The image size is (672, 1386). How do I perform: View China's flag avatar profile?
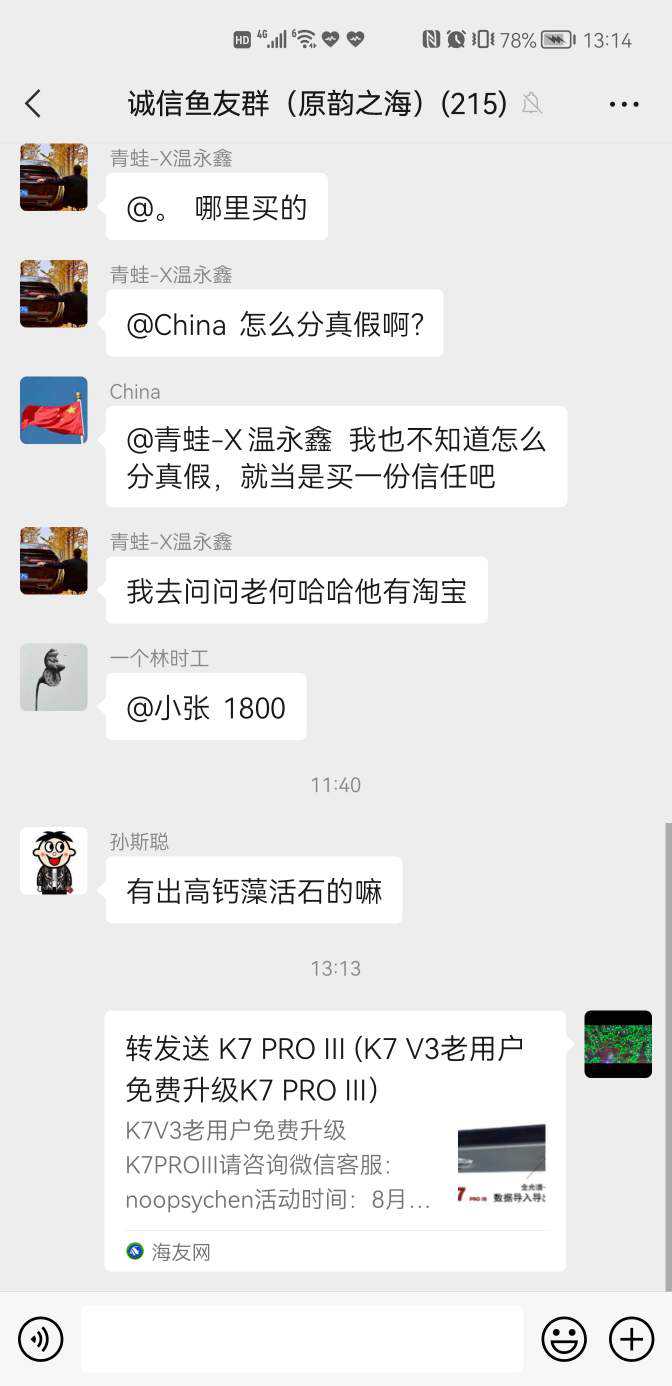pos(54,410)
